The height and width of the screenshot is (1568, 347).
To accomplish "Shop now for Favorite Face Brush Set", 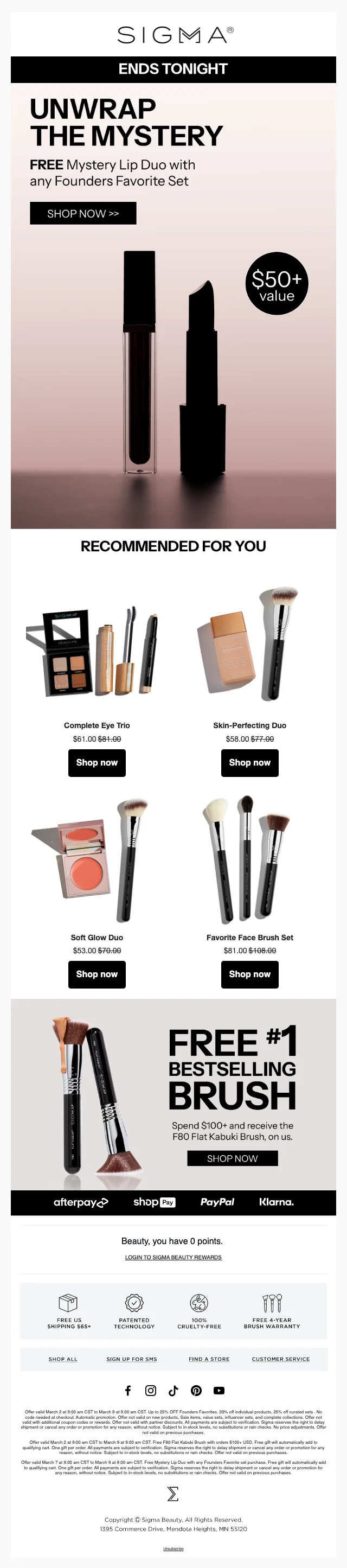I will pos(249,974).
